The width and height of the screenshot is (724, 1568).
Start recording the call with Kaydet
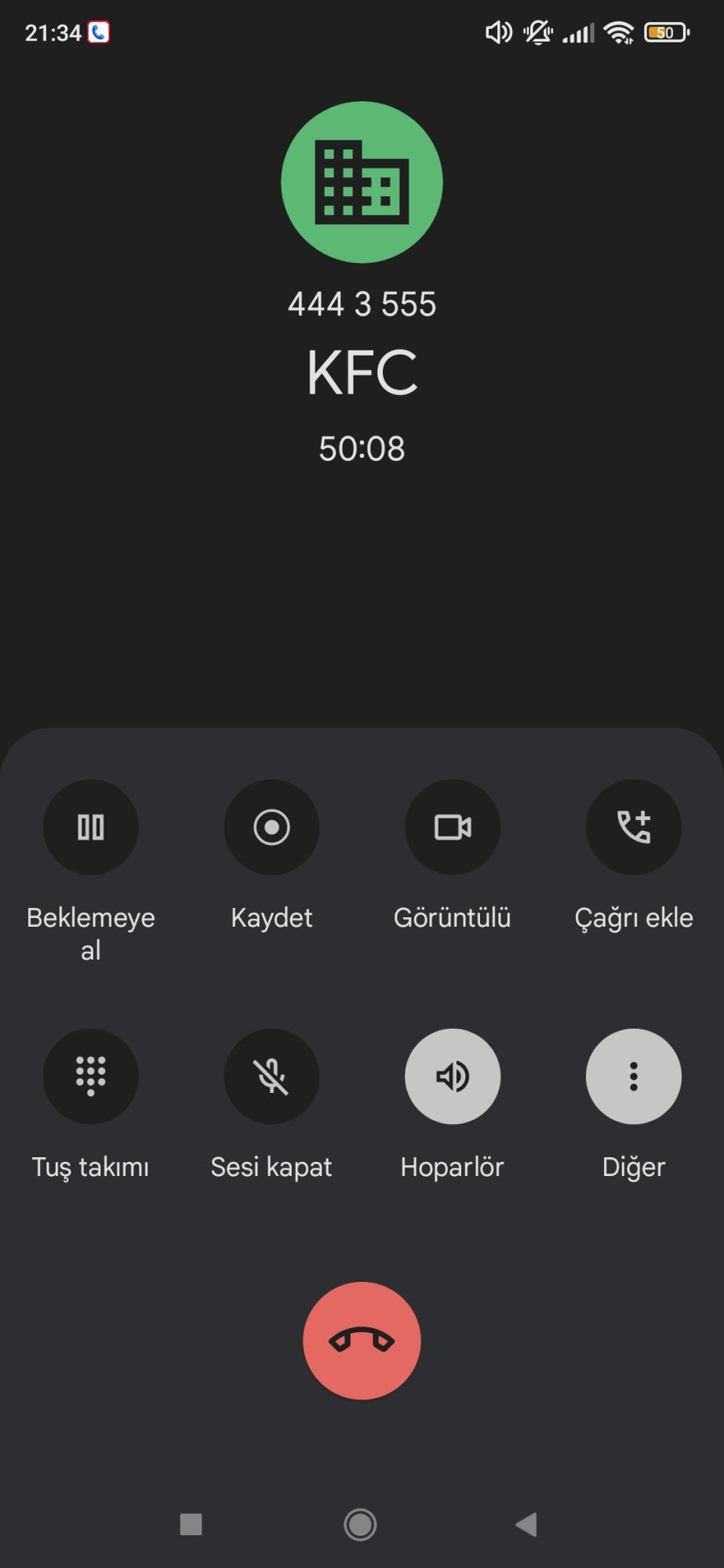(x=271, y=827)
